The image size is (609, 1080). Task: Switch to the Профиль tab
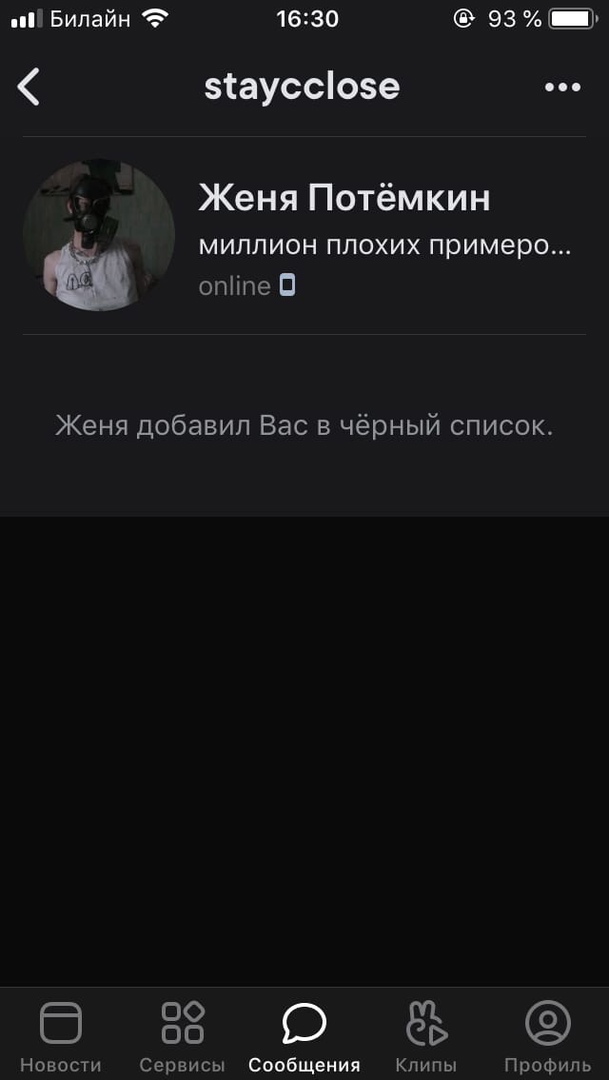(547, 1035)
